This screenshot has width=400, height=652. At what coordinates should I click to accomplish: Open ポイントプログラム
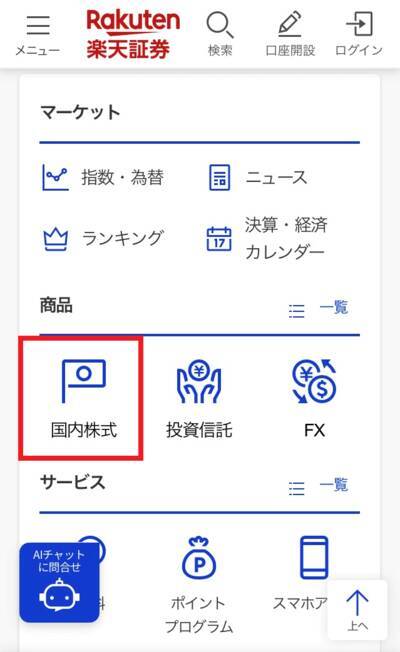pyautogui.click(x=199, y=585)
